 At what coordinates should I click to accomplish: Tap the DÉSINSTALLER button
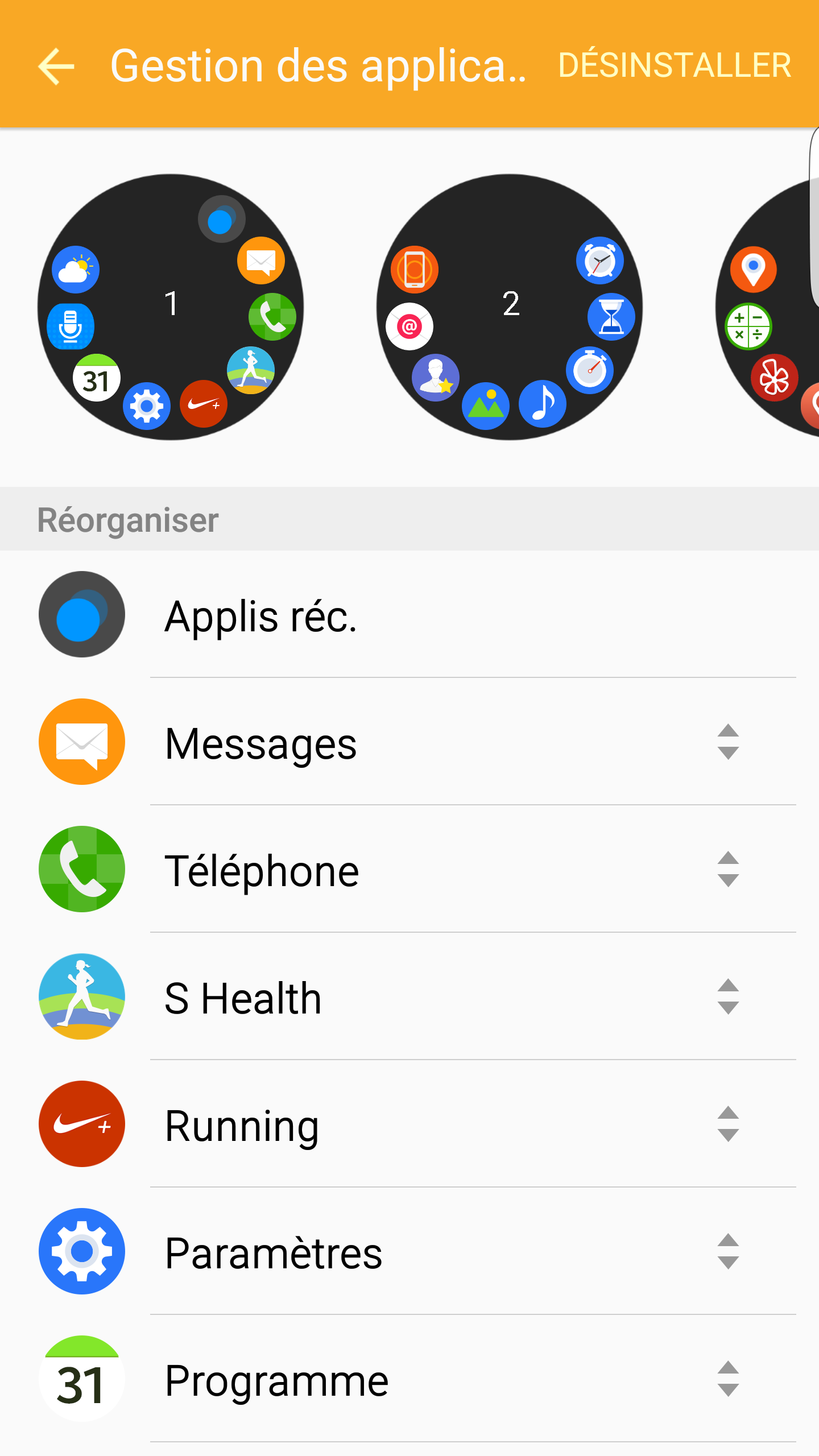click(x=675, y=65)
